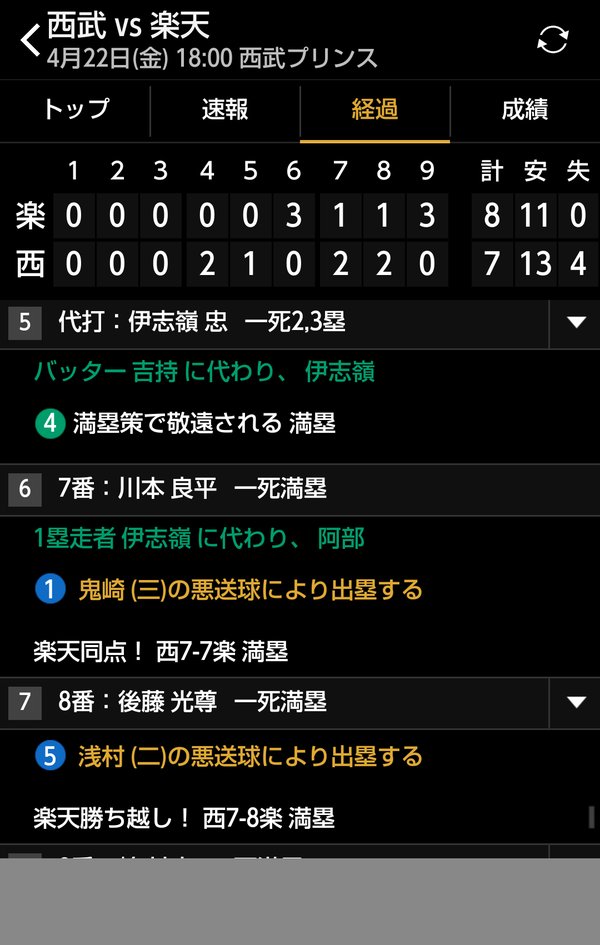Go back from 西武 vs 楽天 game
The height and width of the screenshot is (945, 600).
coord(30,41)
